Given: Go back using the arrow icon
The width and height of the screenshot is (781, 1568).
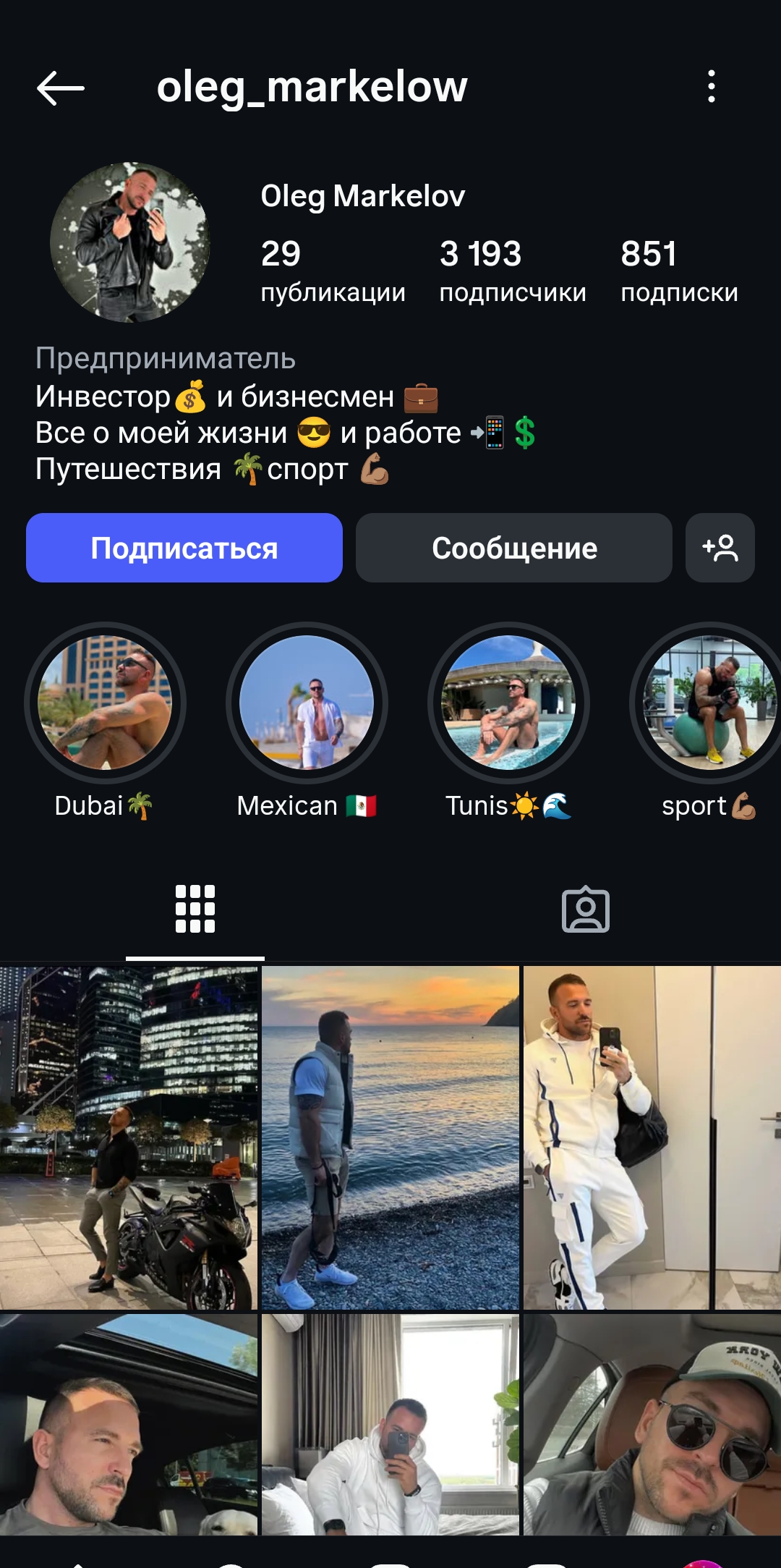Looking at the screenshot, I should (61, 88).
